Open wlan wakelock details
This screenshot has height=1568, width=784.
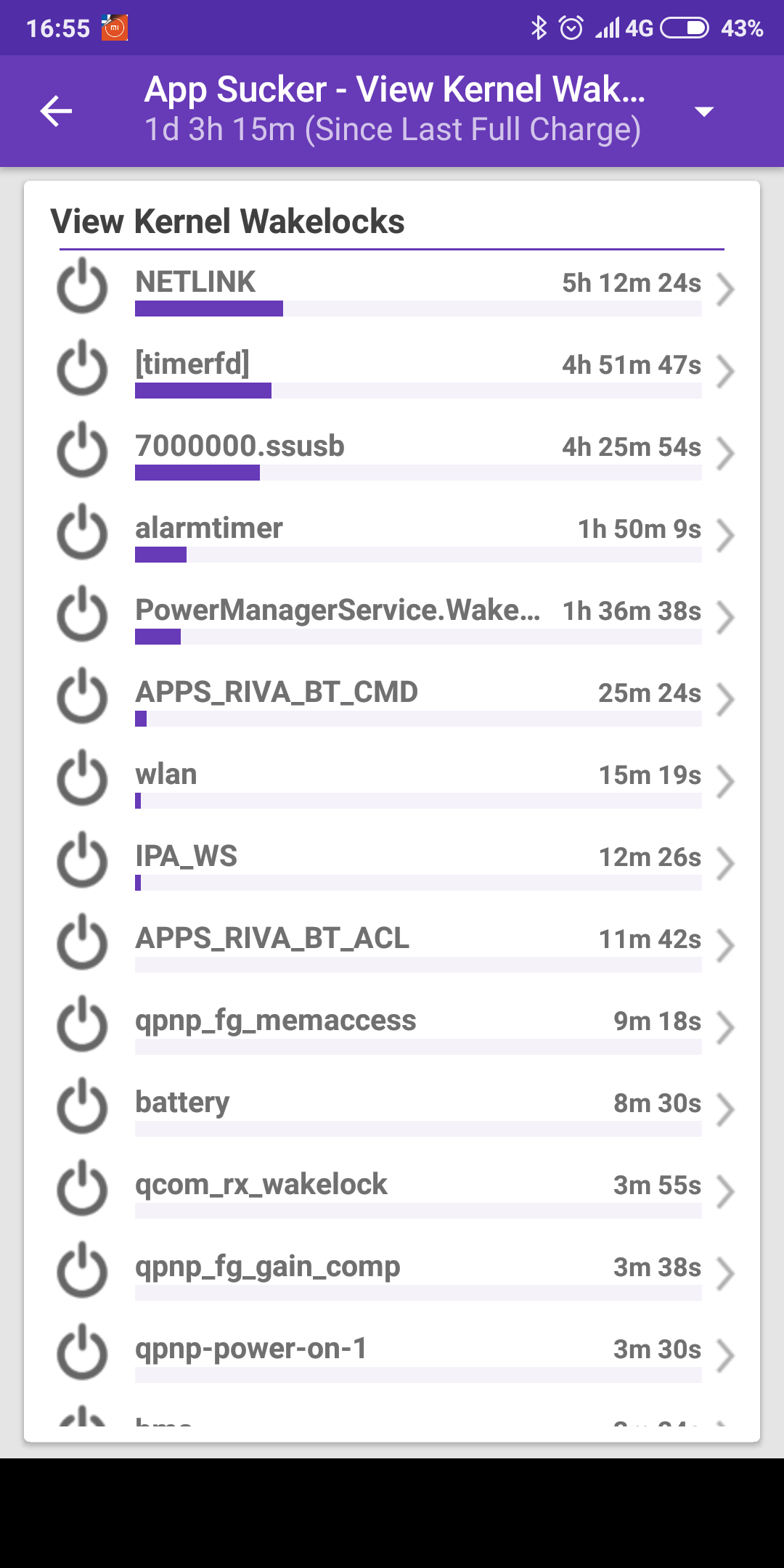392,782
